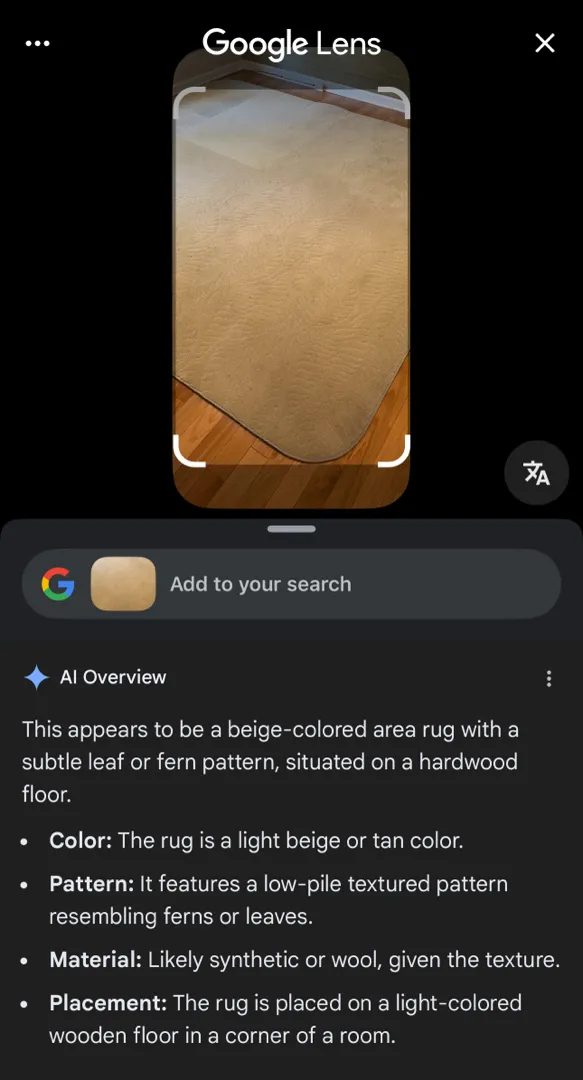Tap the translate icon button
Viewport: 583px width, 1080px height.
point(536,473)
